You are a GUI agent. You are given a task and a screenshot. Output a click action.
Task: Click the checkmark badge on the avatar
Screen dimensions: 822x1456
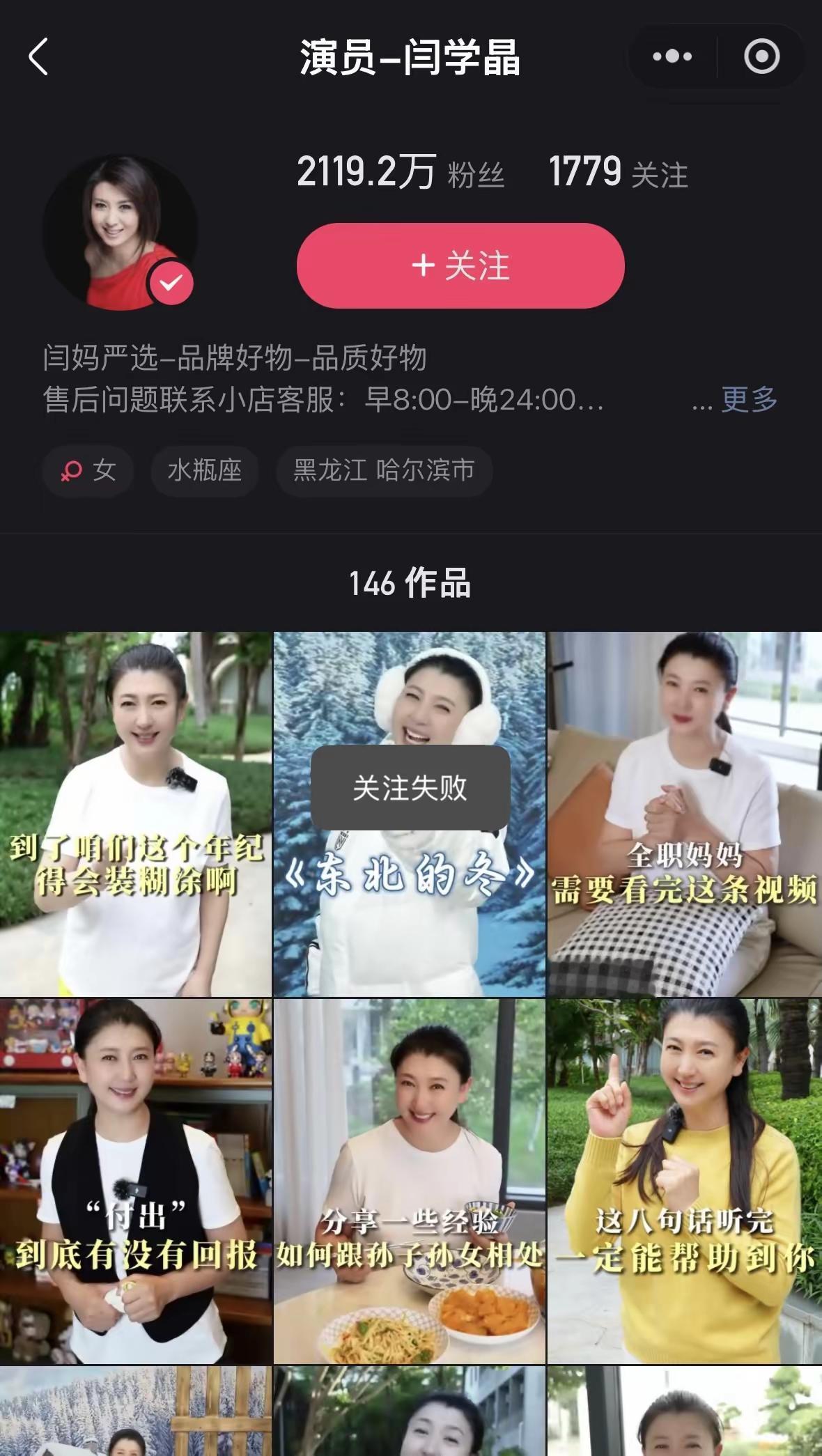pyautogui.click(x=170, y=281)
